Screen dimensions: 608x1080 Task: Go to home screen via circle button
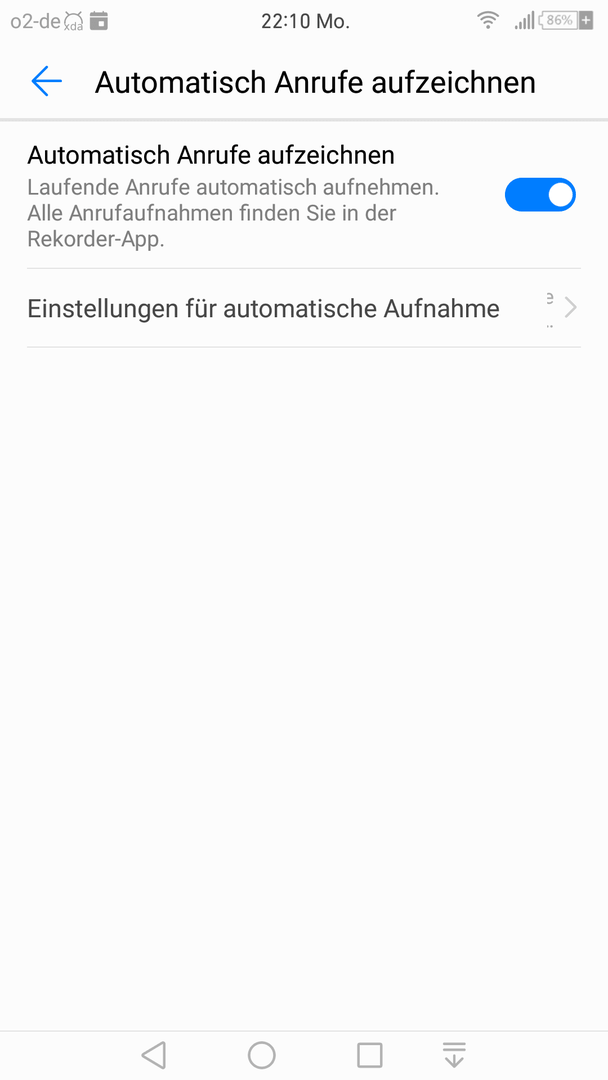(262, 1055)
